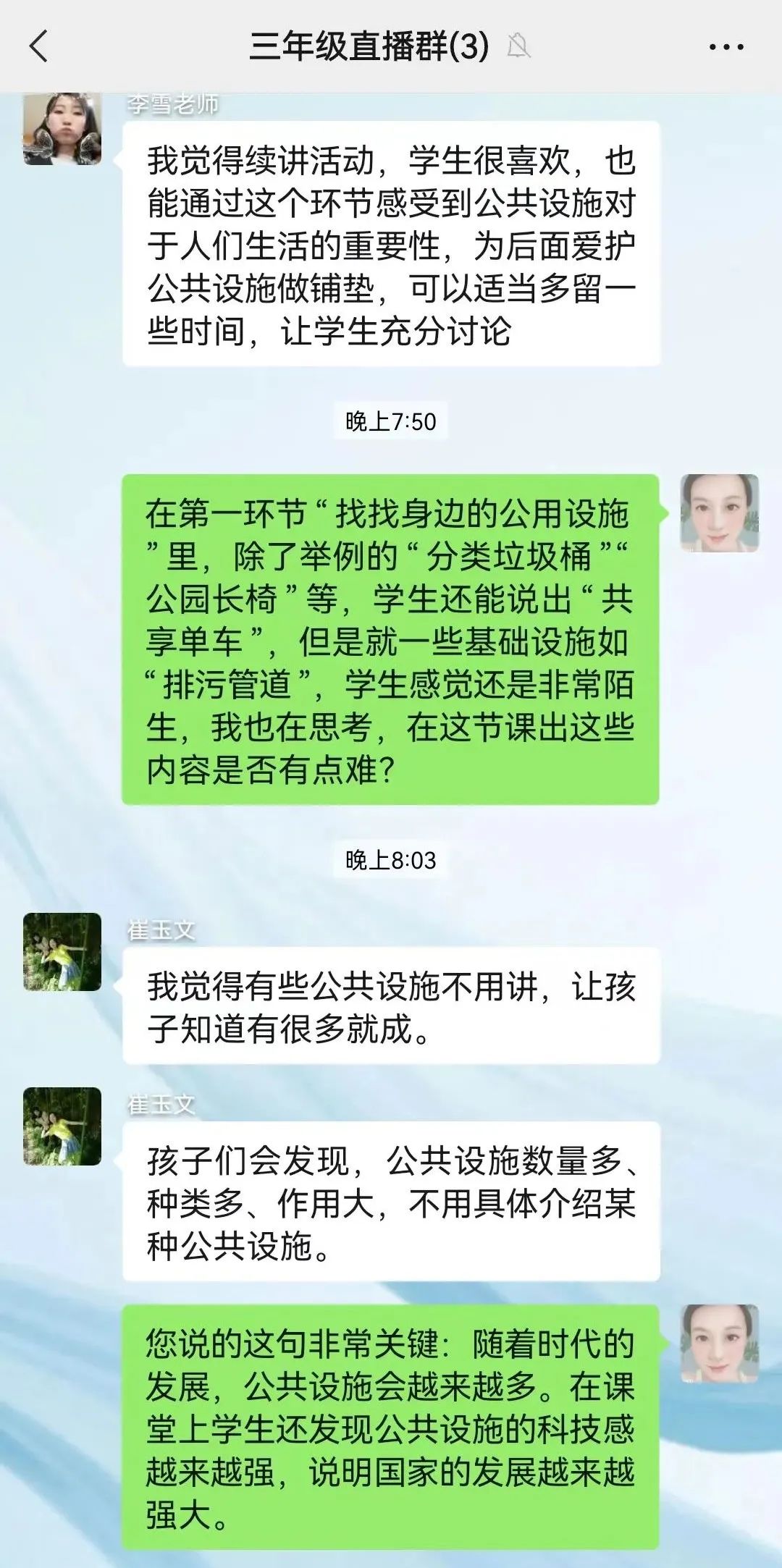The width and height of the screenshot is (782, 1568).
Task: Open own avatar beside the message 在第一环节
Action: (x=719, y=513)
